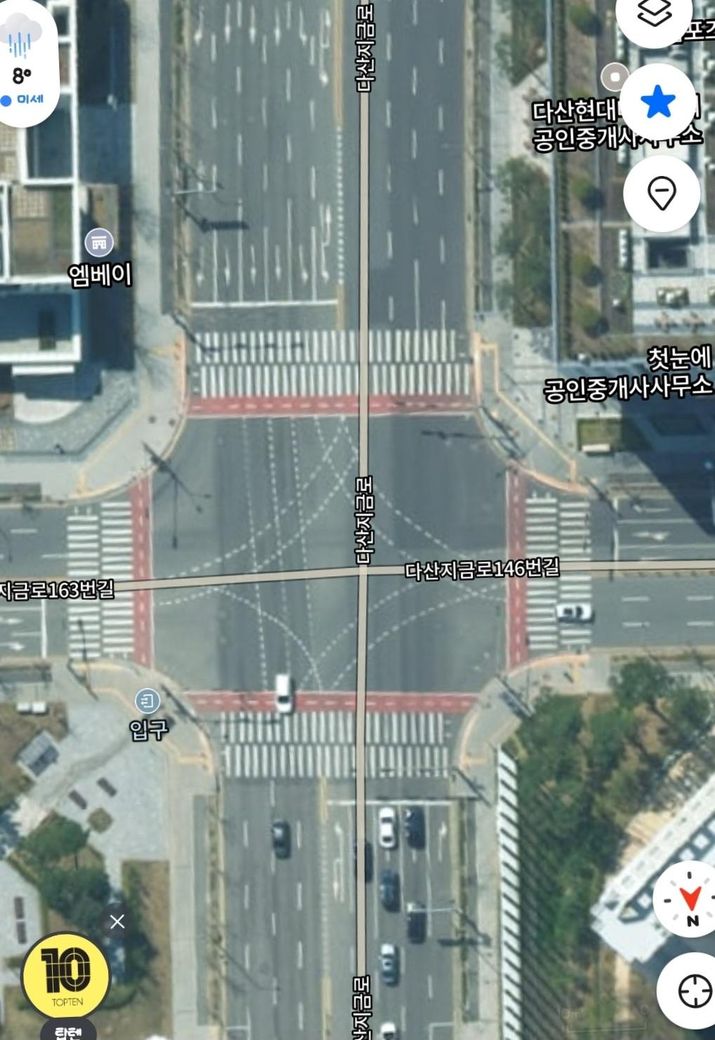This screenshot has height=1040, width=715.
Task: Open 다산현대 공인중개사사무소 place marker
Action: click(614, 76)
